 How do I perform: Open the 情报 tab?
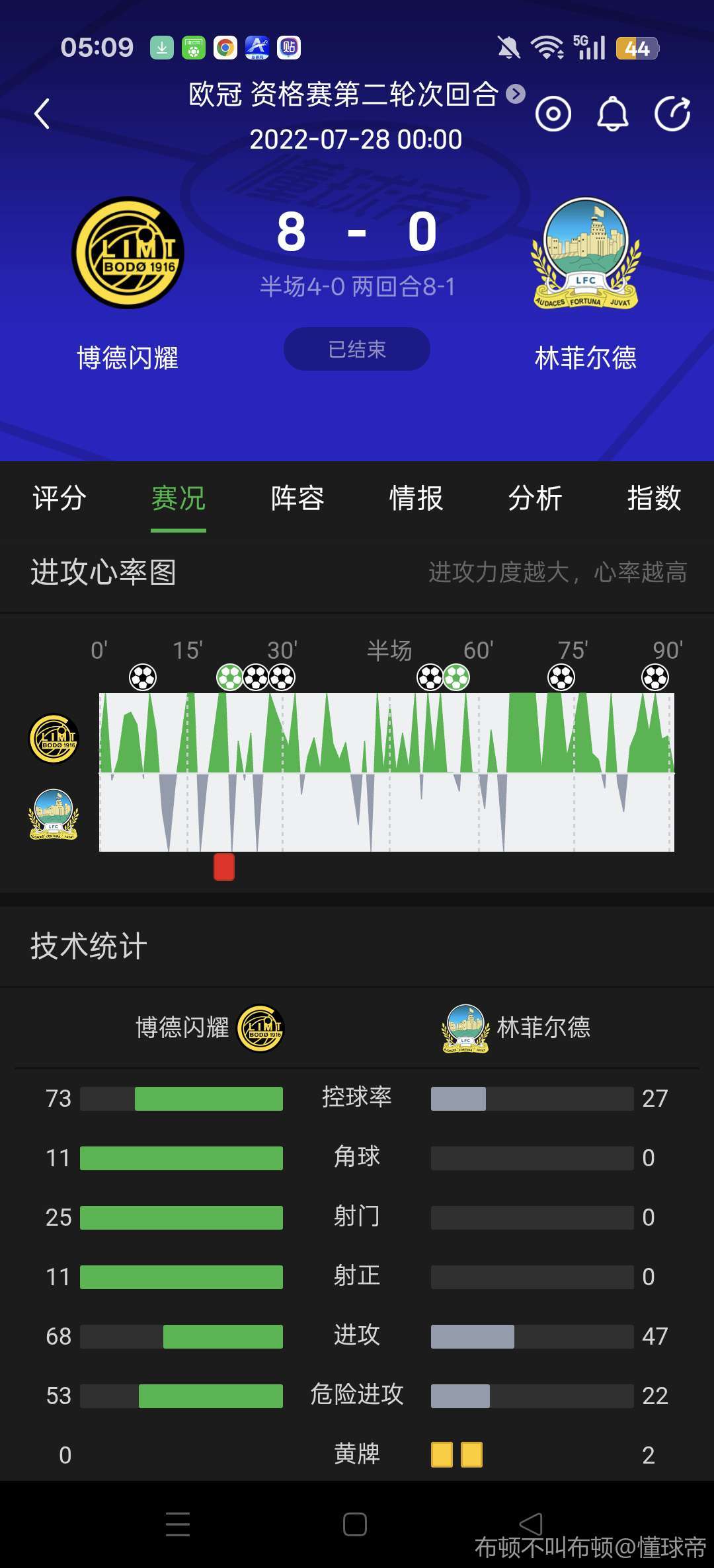[416, 498]
